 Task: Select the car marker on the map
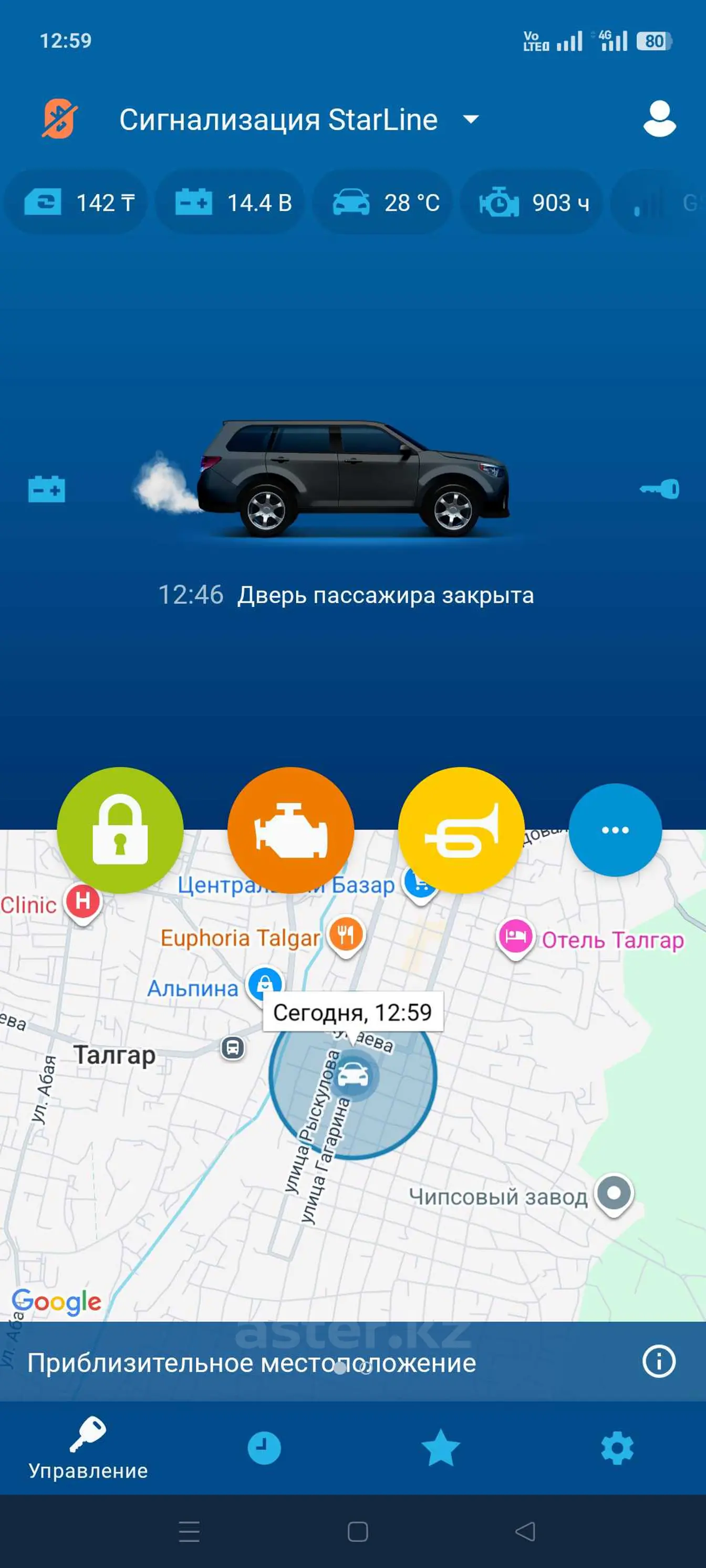[352, 1076]
